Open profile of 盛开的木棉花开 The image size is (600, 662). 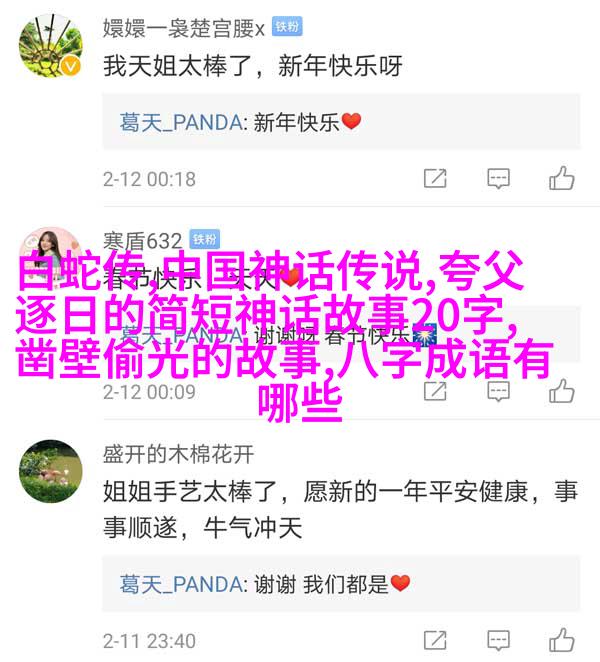[x=178, y=453]
